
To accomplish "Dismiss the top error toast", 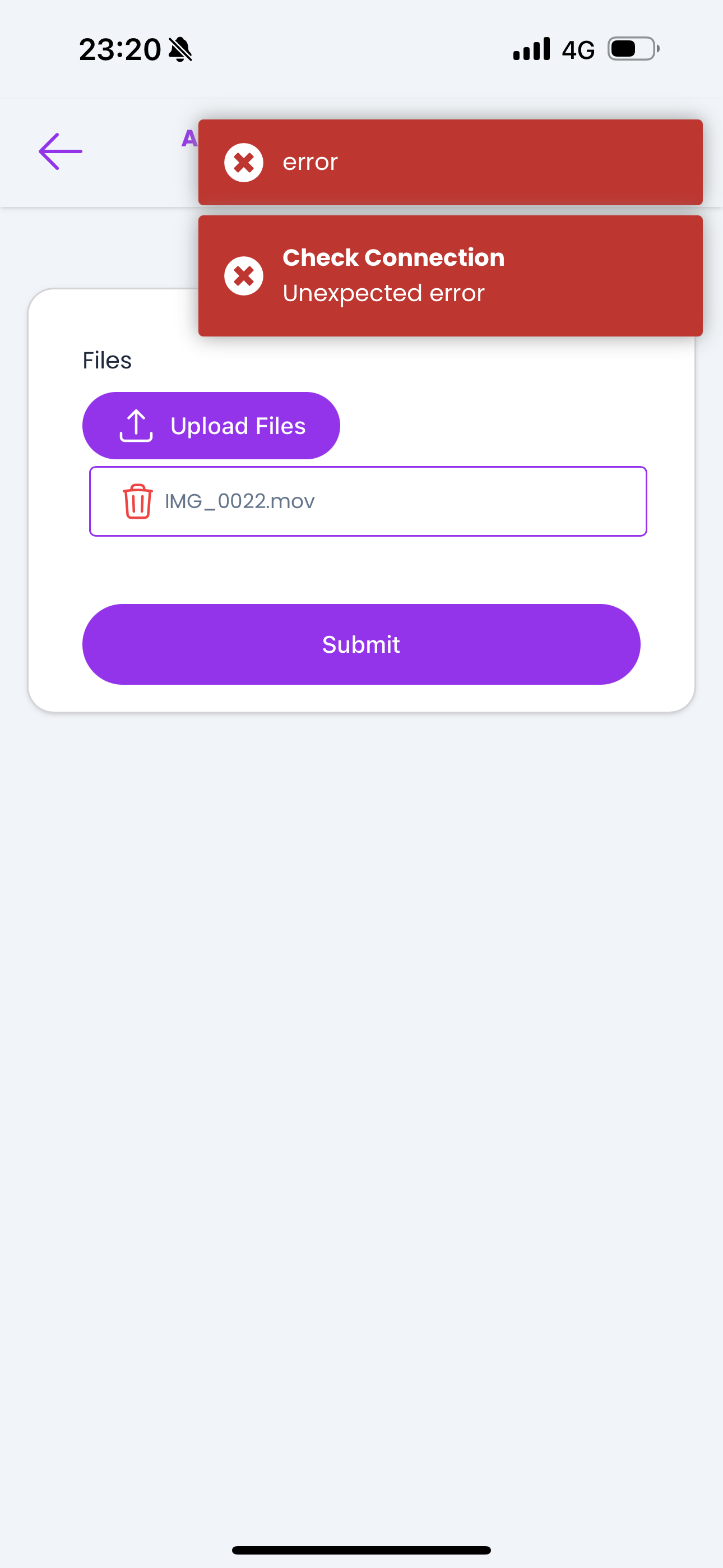I will coord(243,163).
